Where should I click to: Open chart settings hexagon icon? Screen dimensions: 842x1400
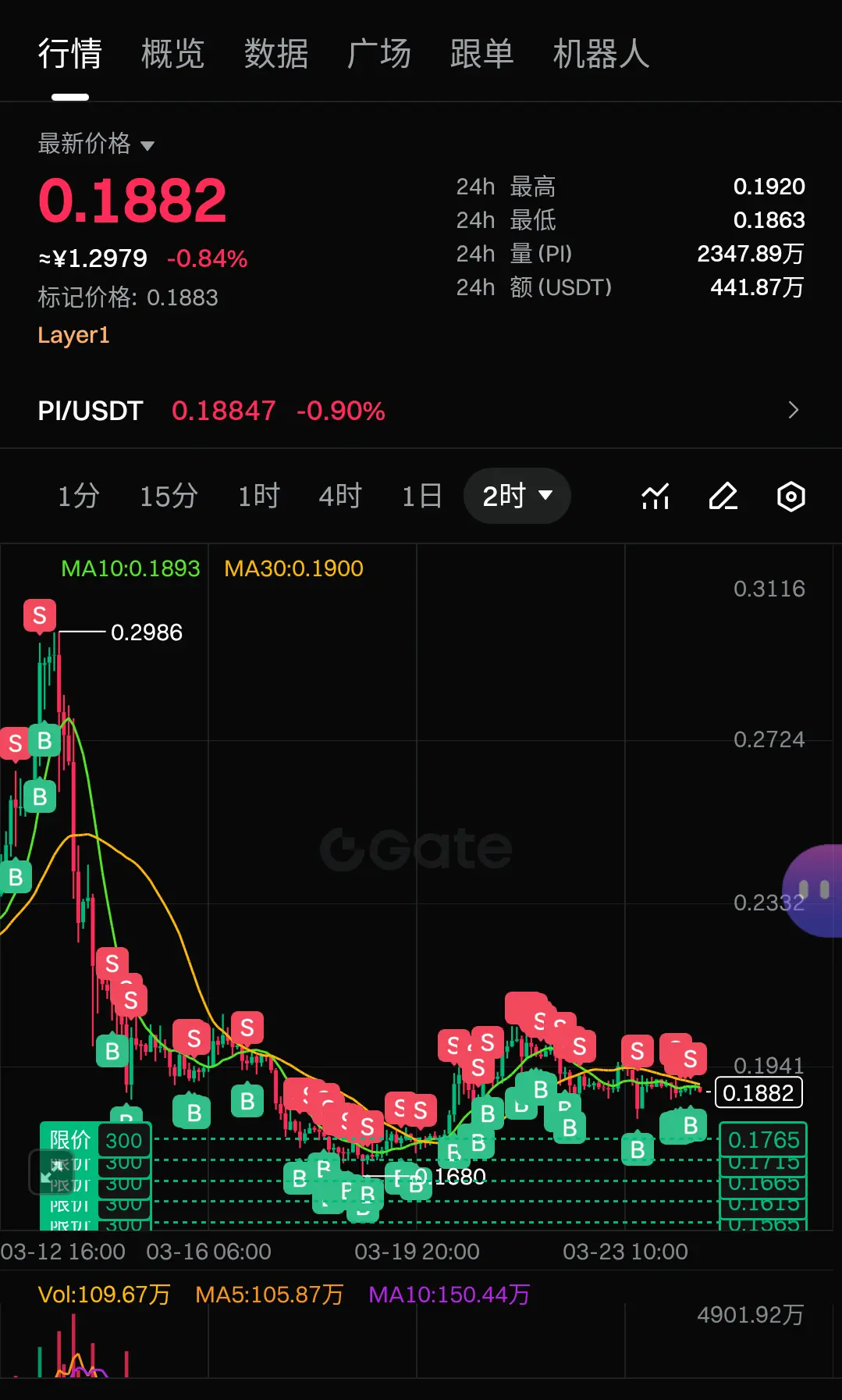pyautogui.click(x=790, y=497)
